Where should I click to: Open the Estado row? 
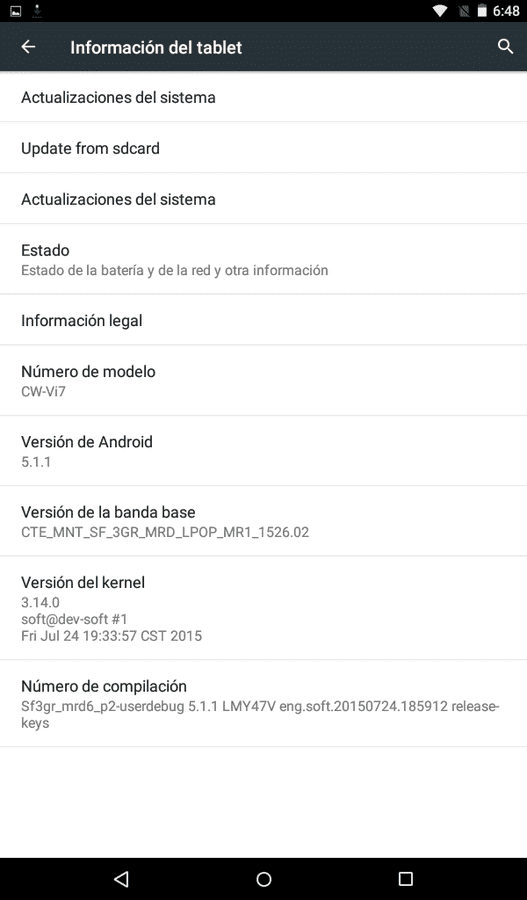coord(264,259)
